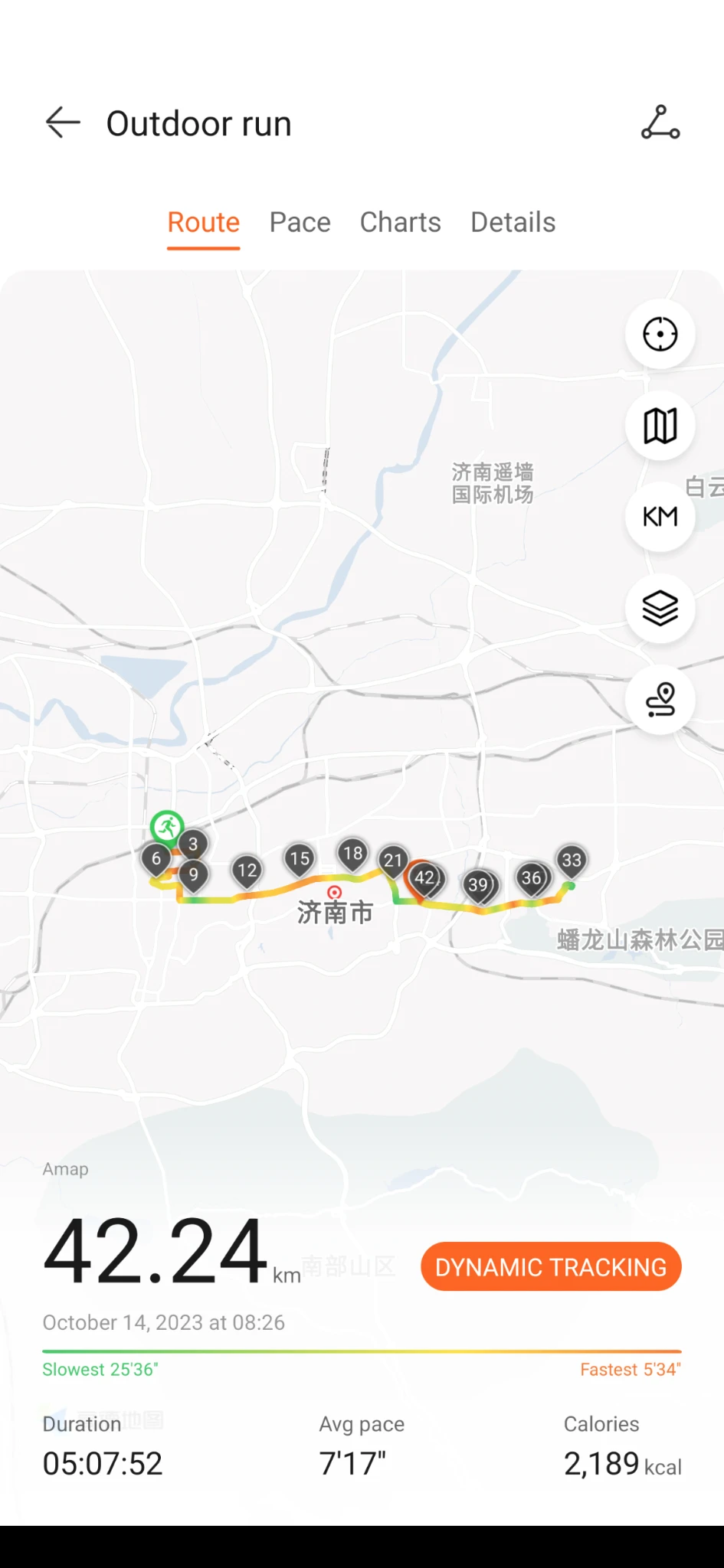Toggle the KM distance markers
The height and width of the screenshot is (1568, 724).
(x=660, y=517)
